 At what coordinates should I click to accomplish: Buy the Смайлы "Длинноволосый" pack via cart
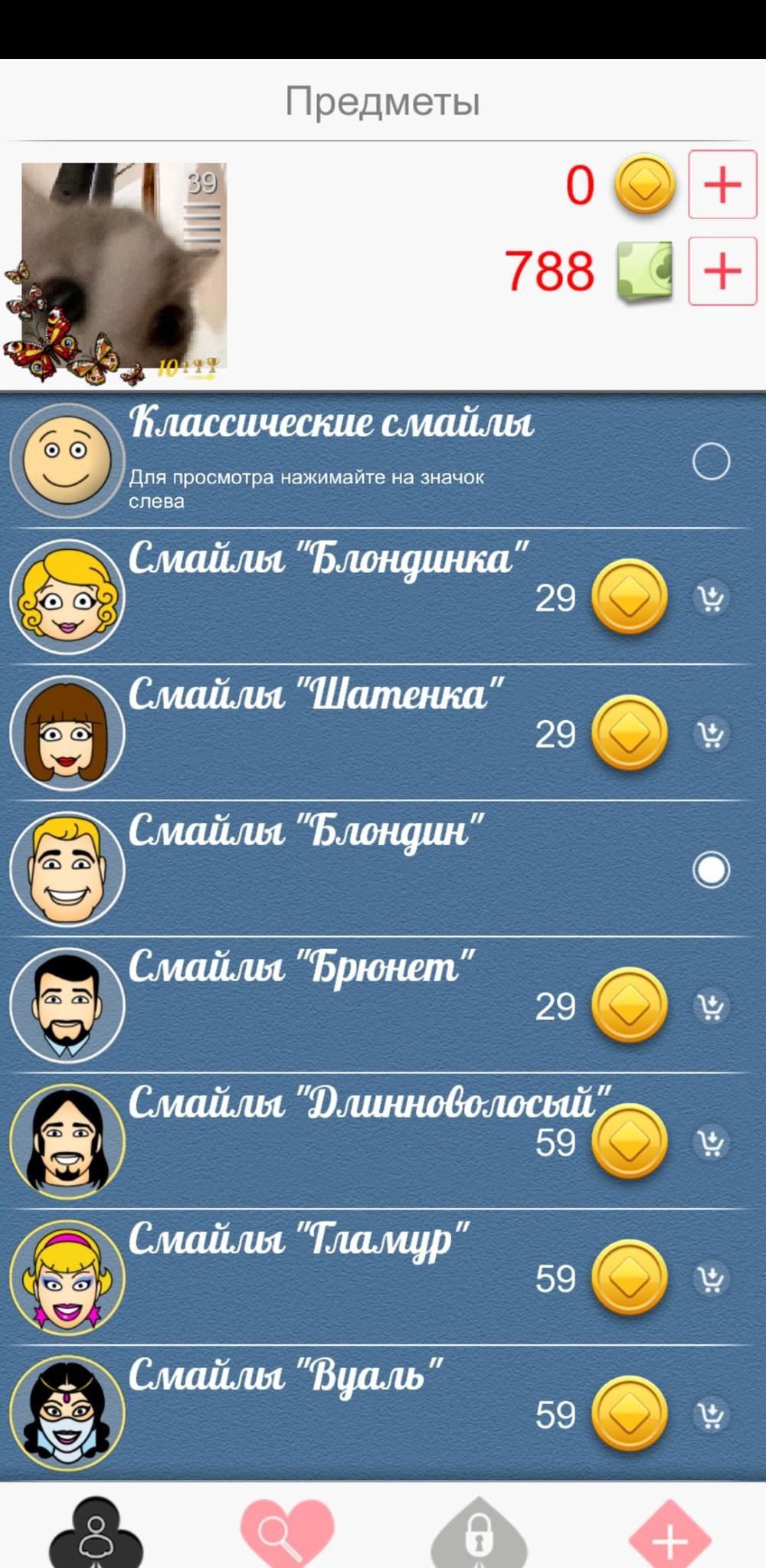(x=711, y=1143)
